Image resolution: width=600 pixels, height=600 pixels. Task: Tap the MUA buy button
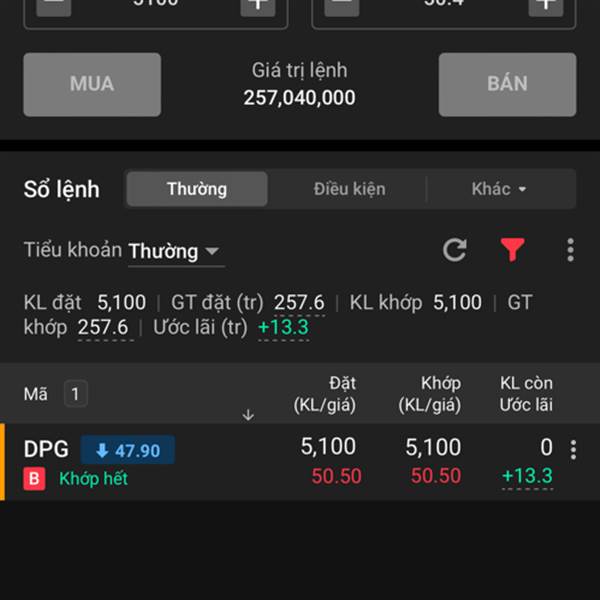[x=92, y=85]
